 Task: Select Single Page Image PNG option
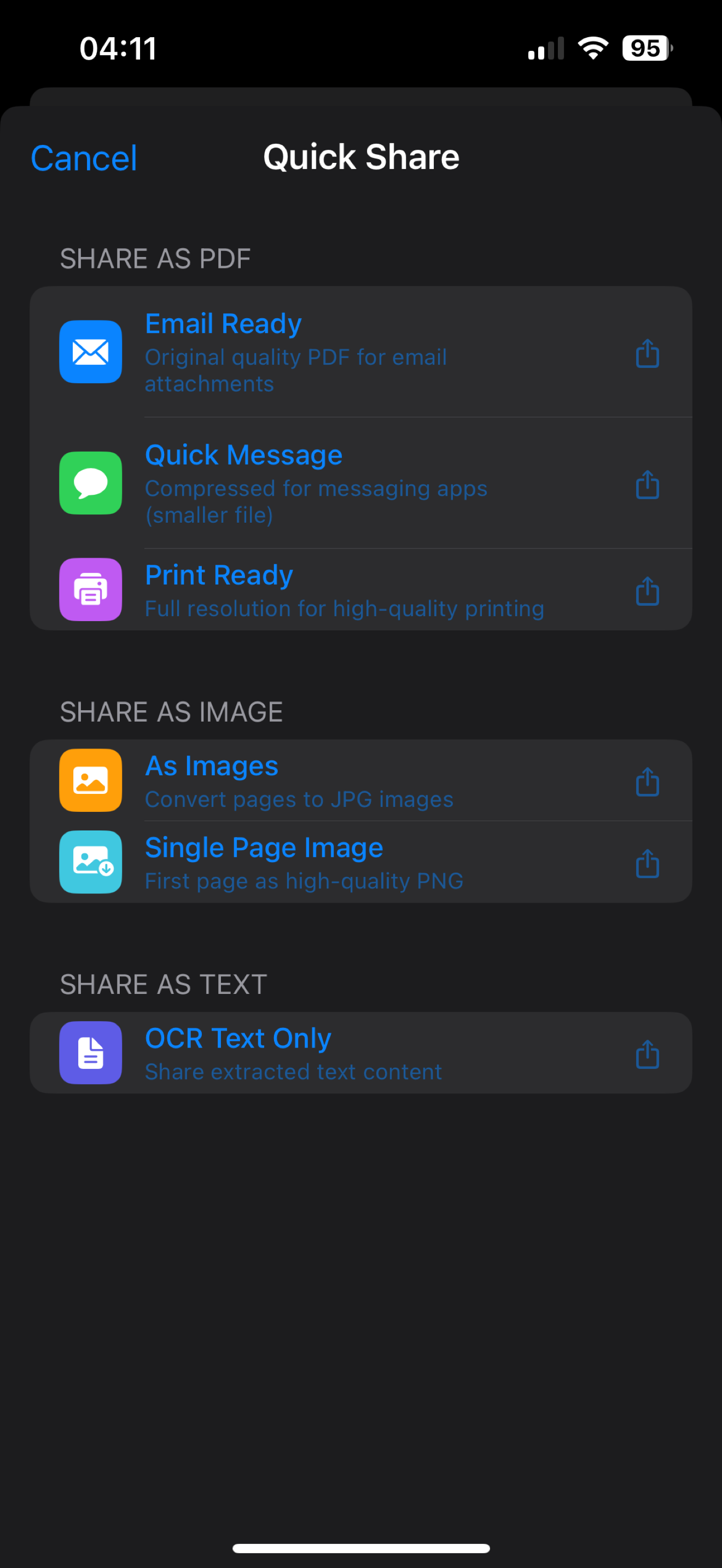(x=359, y=863)
